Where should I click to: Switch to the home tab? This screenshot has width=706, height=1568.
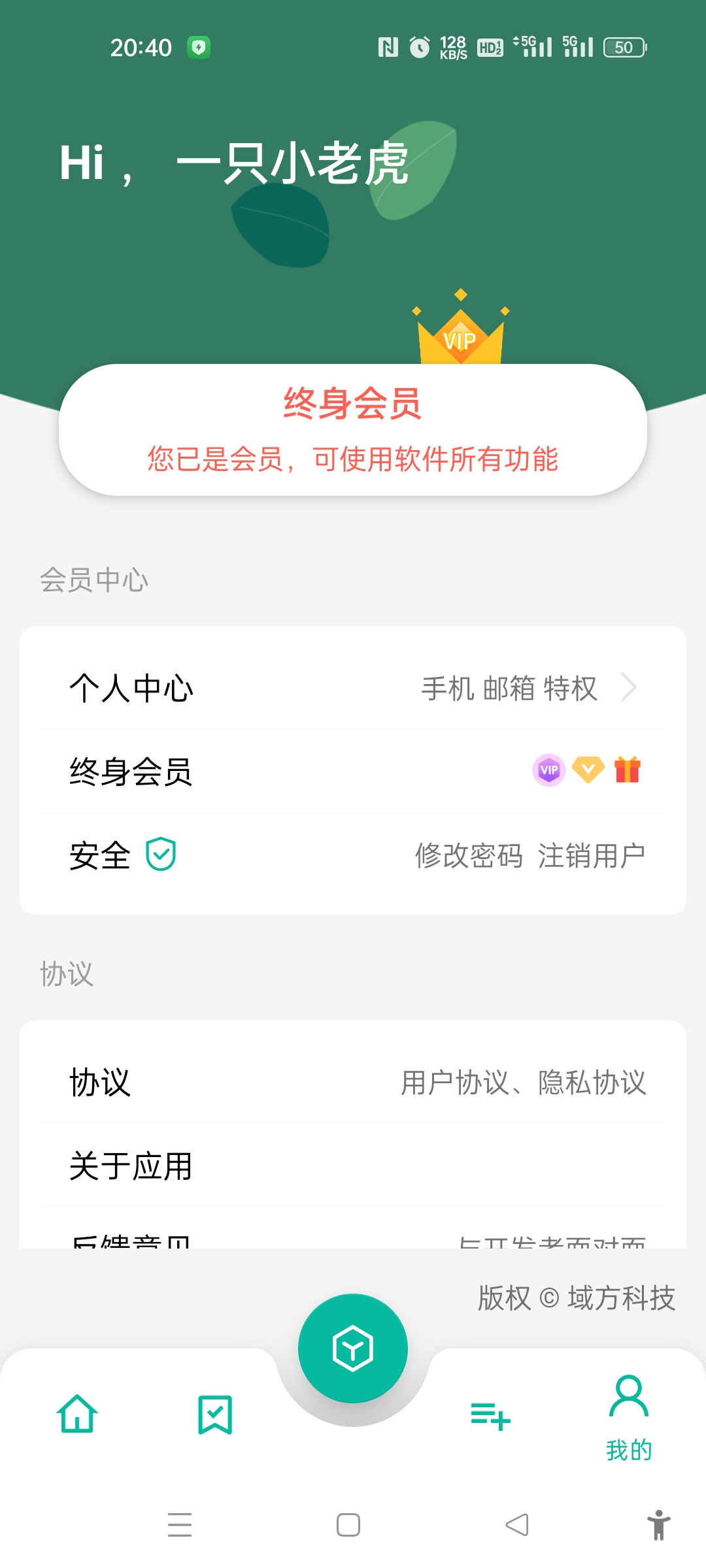click(x=78, y=1414)
